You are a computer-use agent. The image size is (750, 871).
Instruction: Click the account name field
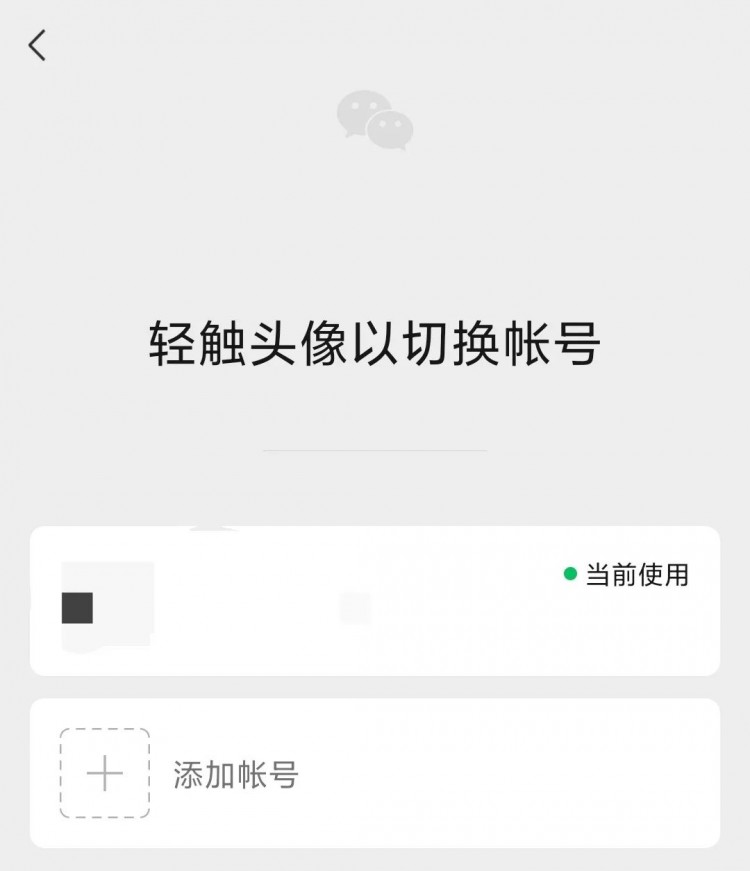click(x=355, y=605)
